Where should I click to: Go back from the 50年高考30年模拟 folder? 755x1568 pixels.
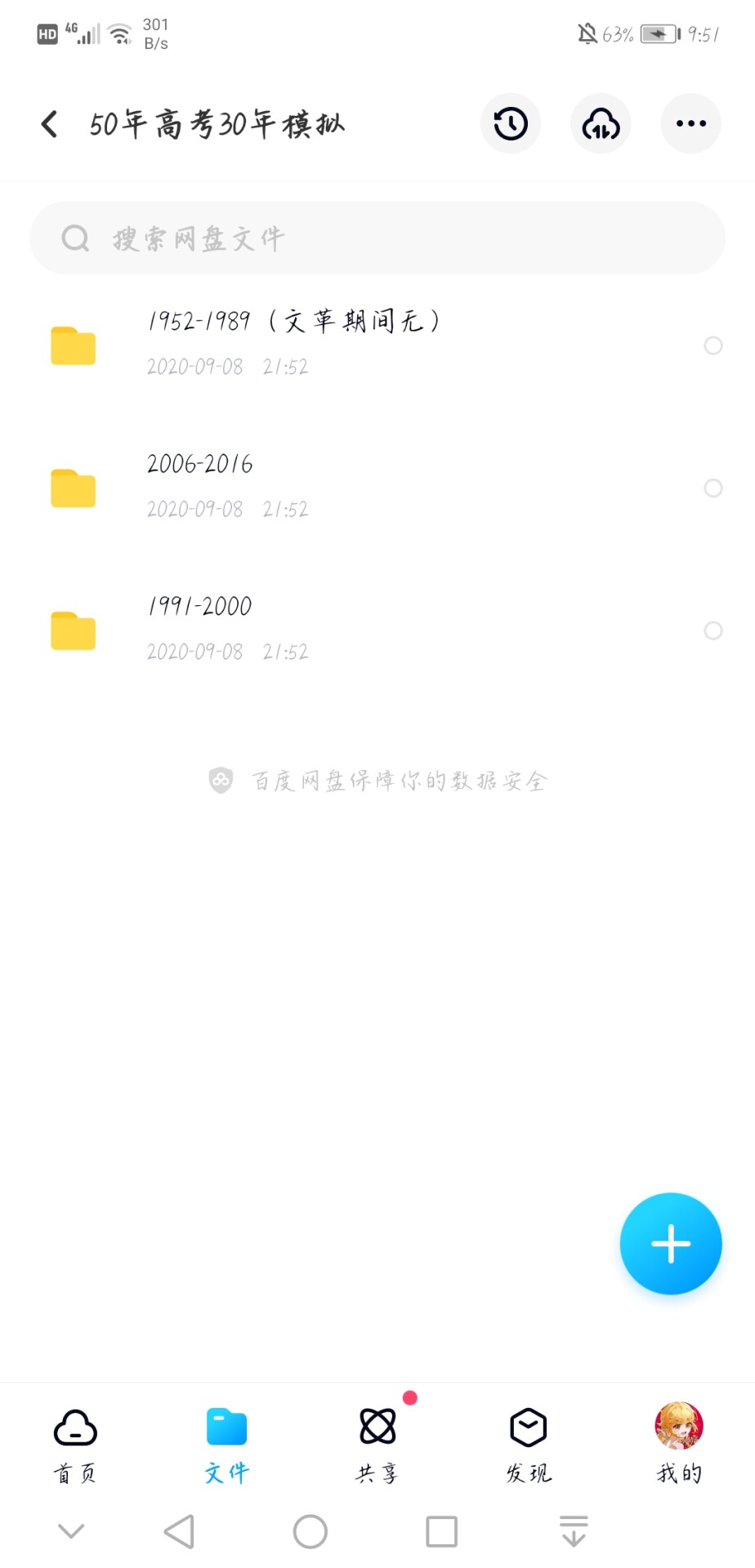coord(50,124)
